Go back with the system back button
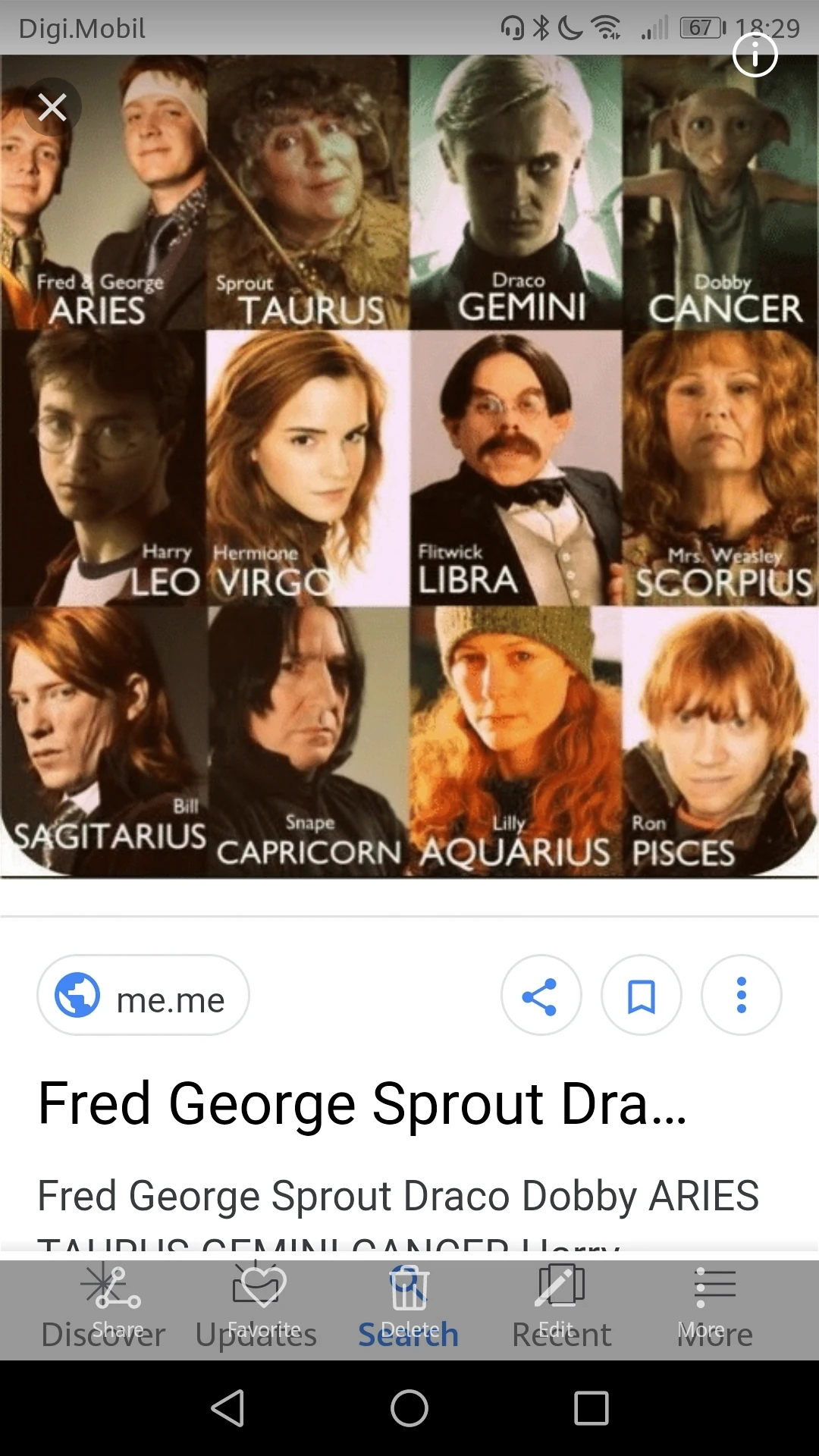This screenshot has width=819, height=1456. [x=227, y=1408]
